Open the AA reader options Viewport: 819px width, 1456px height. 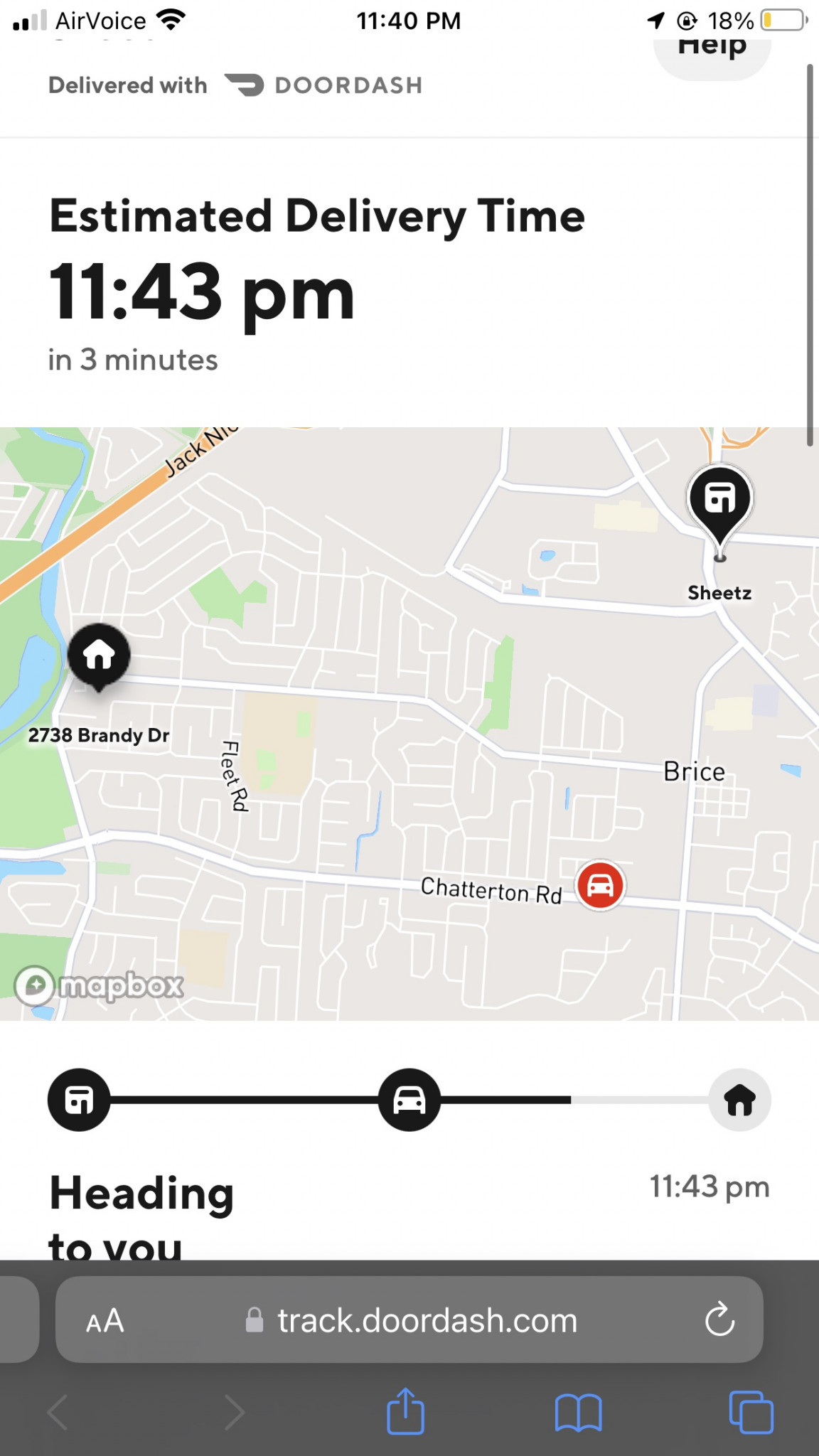pos(105,1322)
